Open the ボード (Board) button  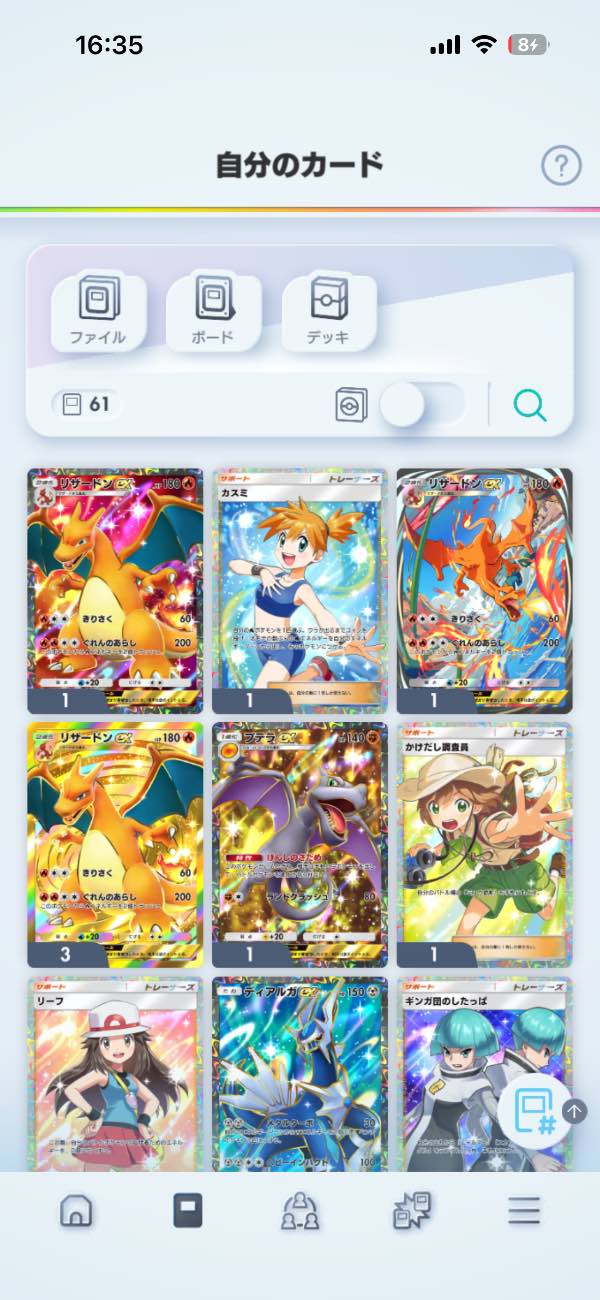[213, 311]
